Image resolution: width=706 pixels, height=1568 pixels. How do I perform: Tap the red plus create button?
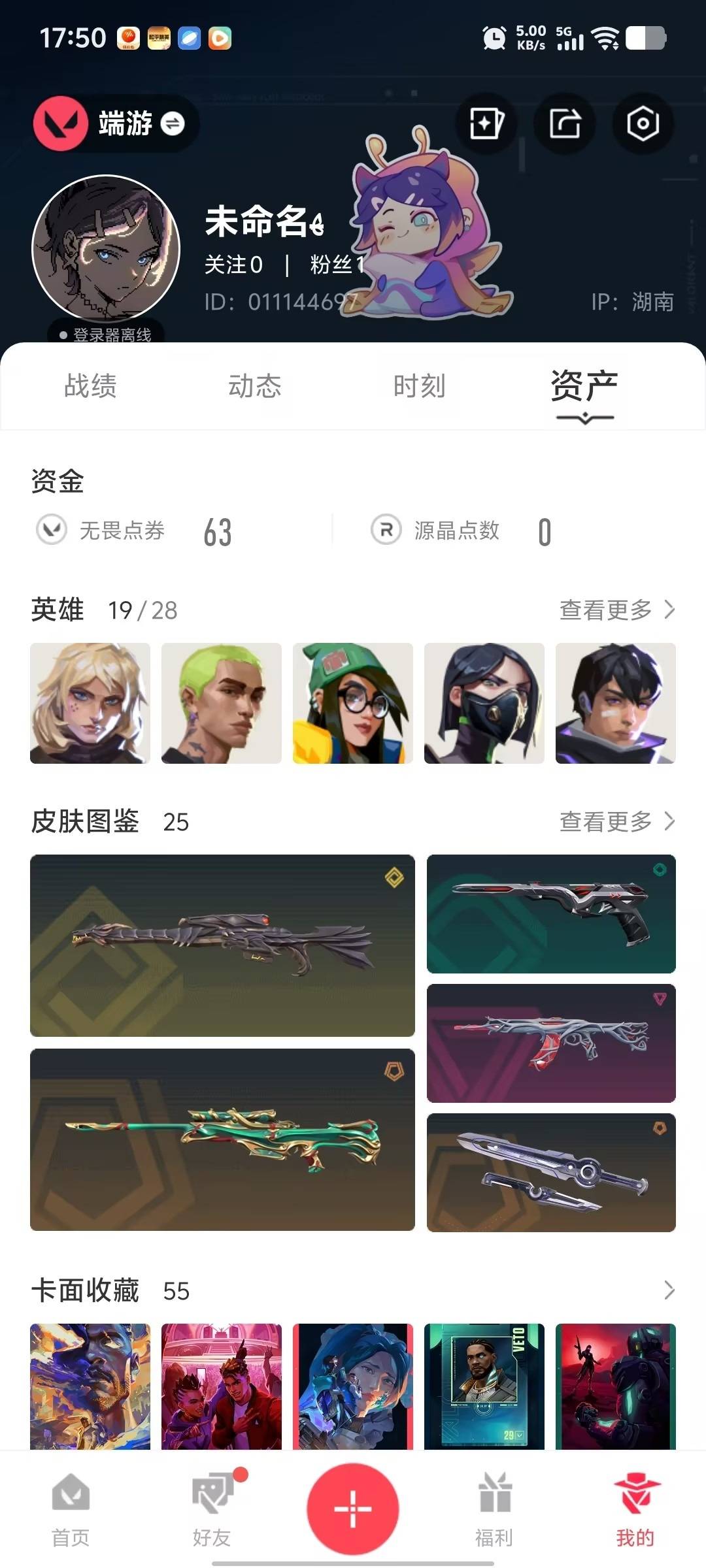pos(353,1509)
